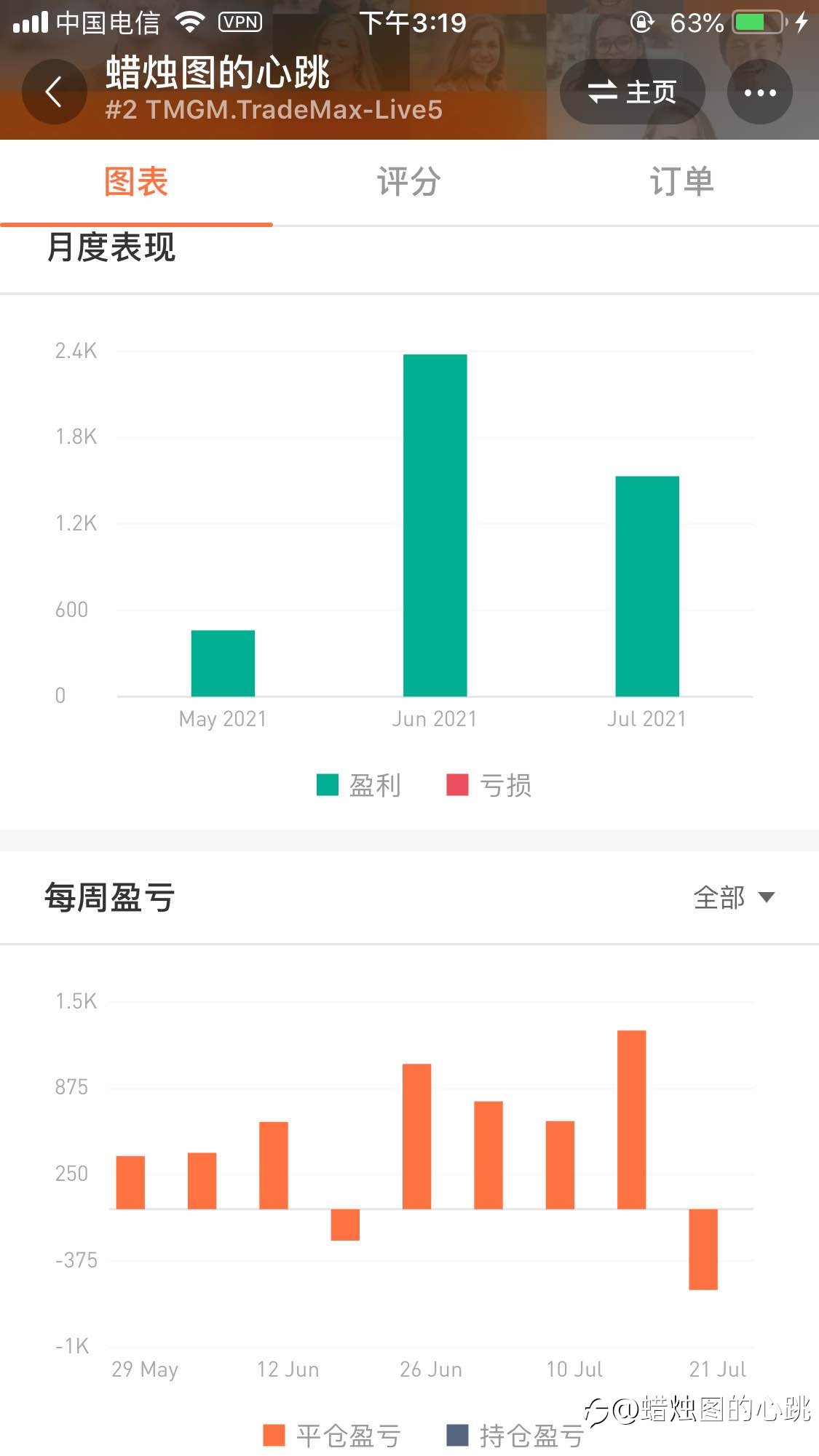Toggle the 亏损 legend in monthly chart

489,785
